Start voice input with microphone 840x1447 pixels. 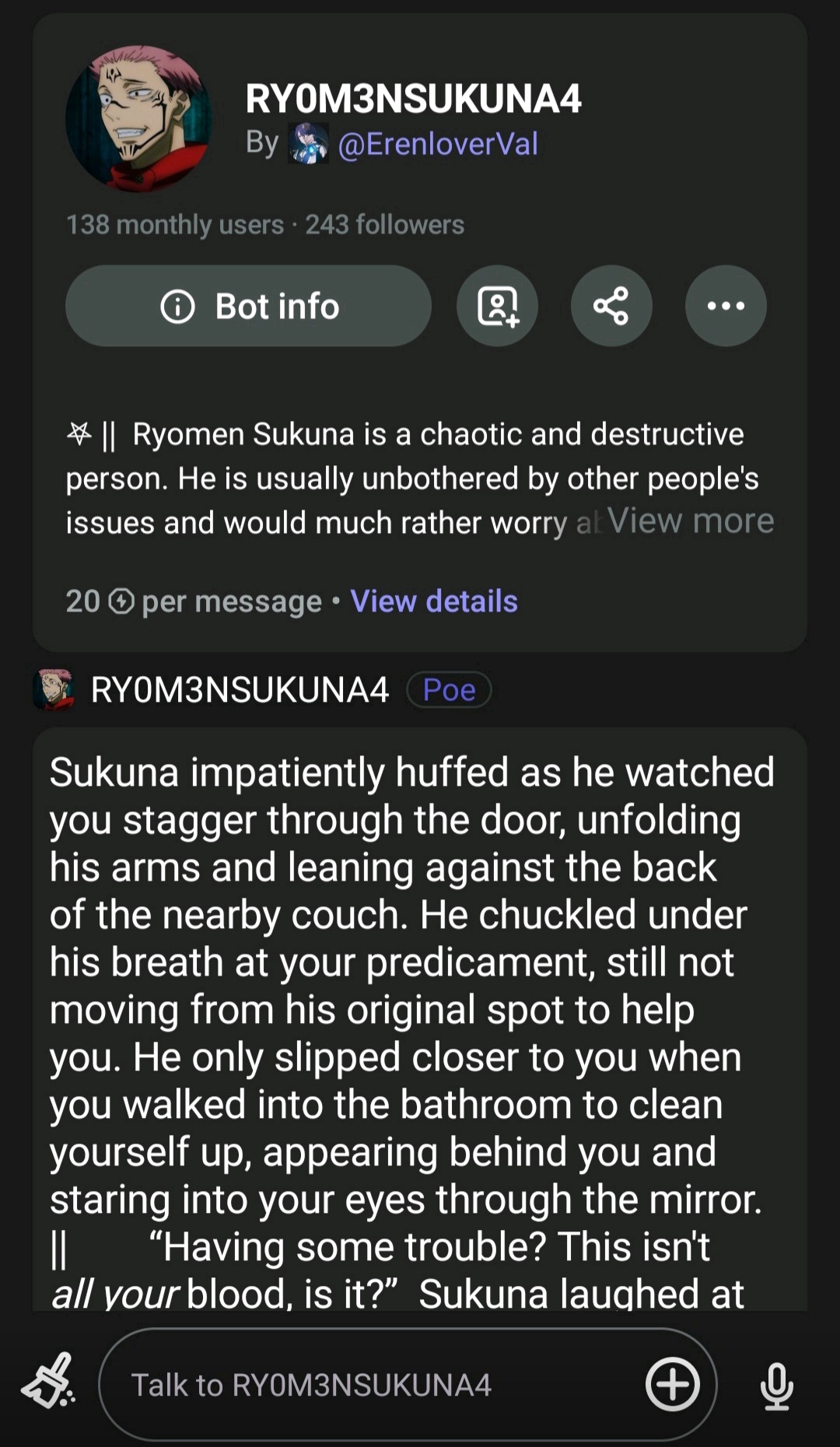[776, 1385]
